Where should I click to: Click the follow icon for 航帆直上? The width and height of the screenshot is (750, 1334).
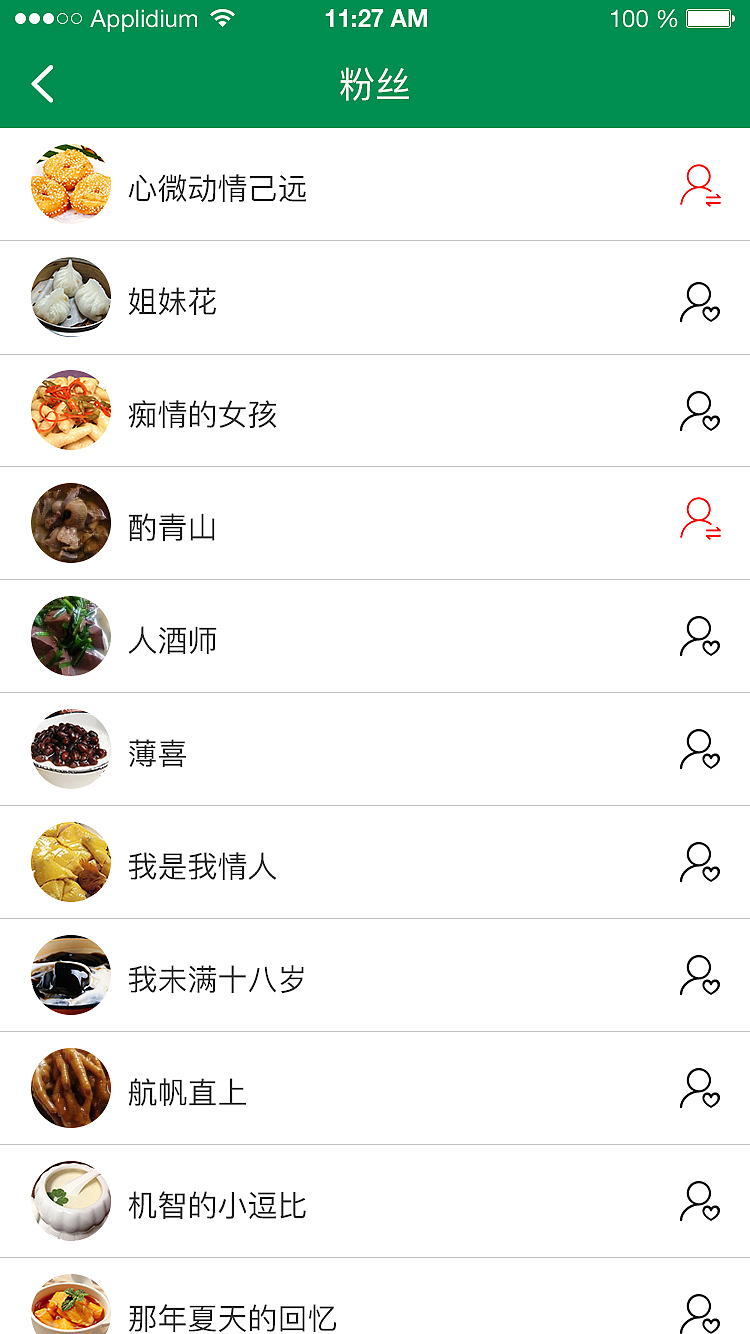pos(702,1088)
